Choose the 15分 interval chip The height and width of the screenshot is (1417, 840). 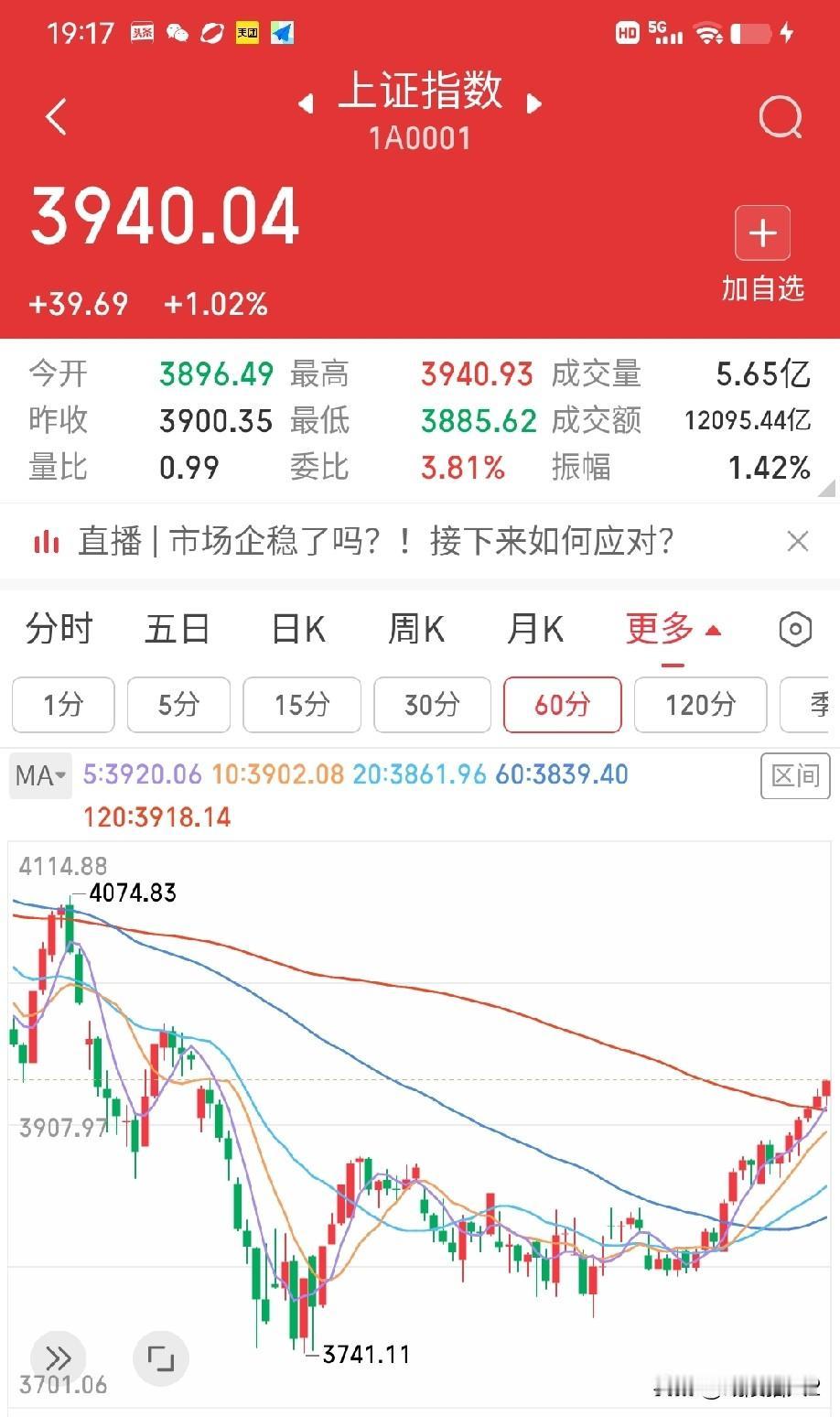tap(302, 705)
